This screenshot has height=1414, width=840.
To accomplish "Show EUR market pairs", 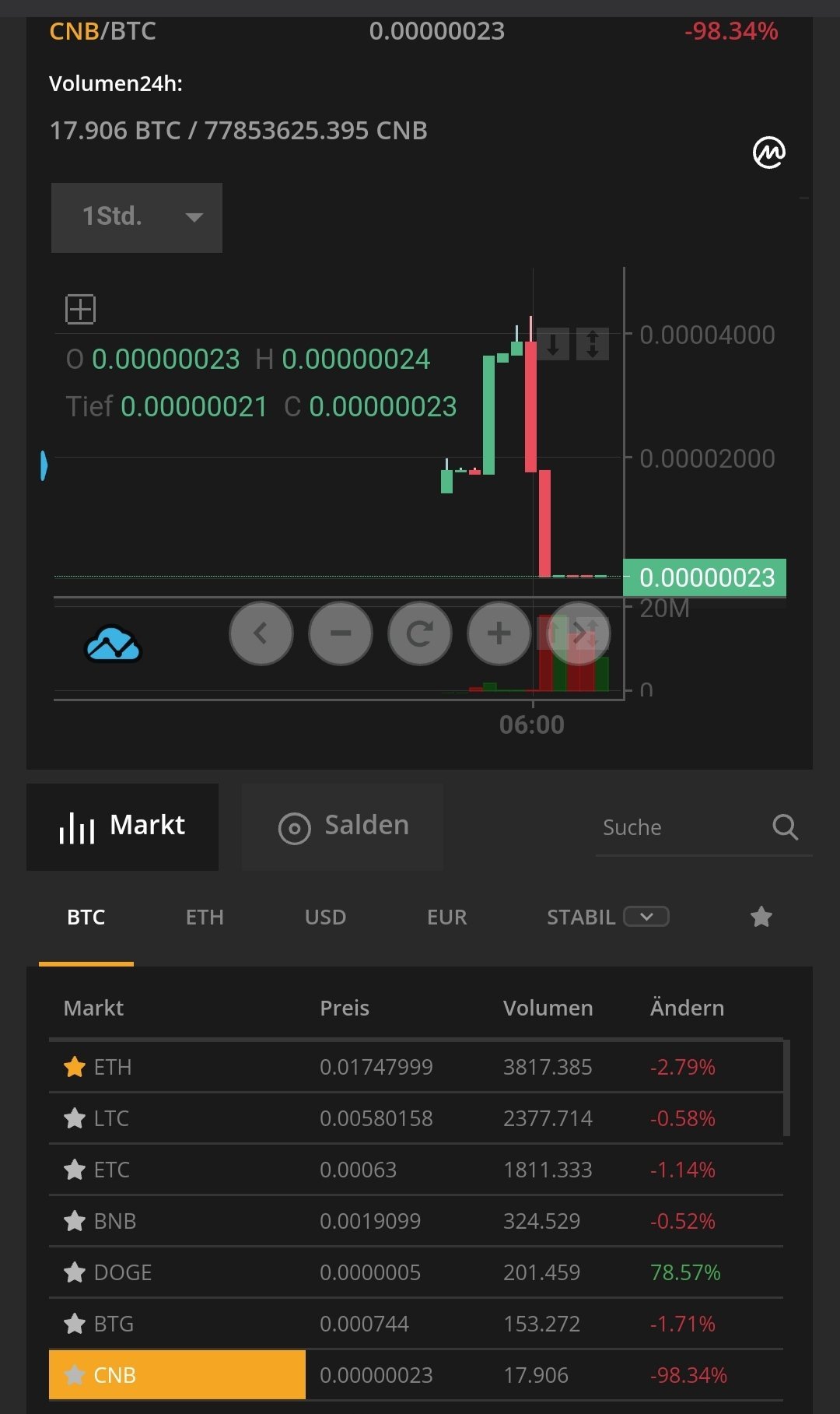I will click(x=446, y=918).
